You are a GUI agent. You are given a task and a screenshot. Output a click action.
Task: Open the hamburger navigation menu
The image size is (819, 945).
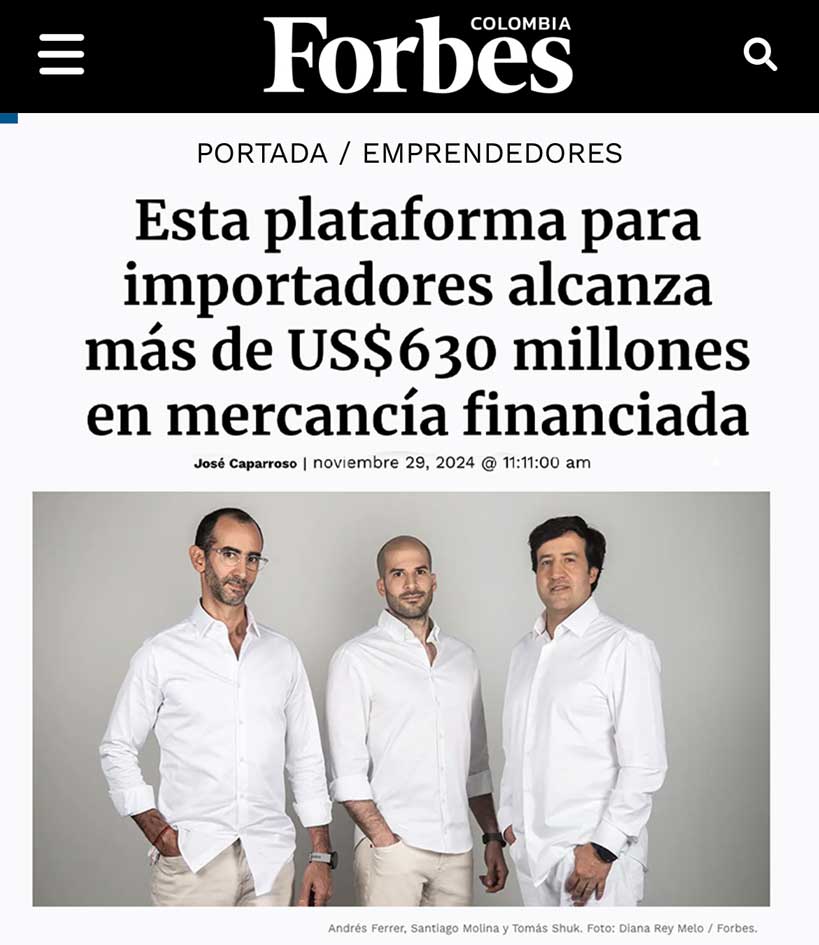(x=61, y=54)
